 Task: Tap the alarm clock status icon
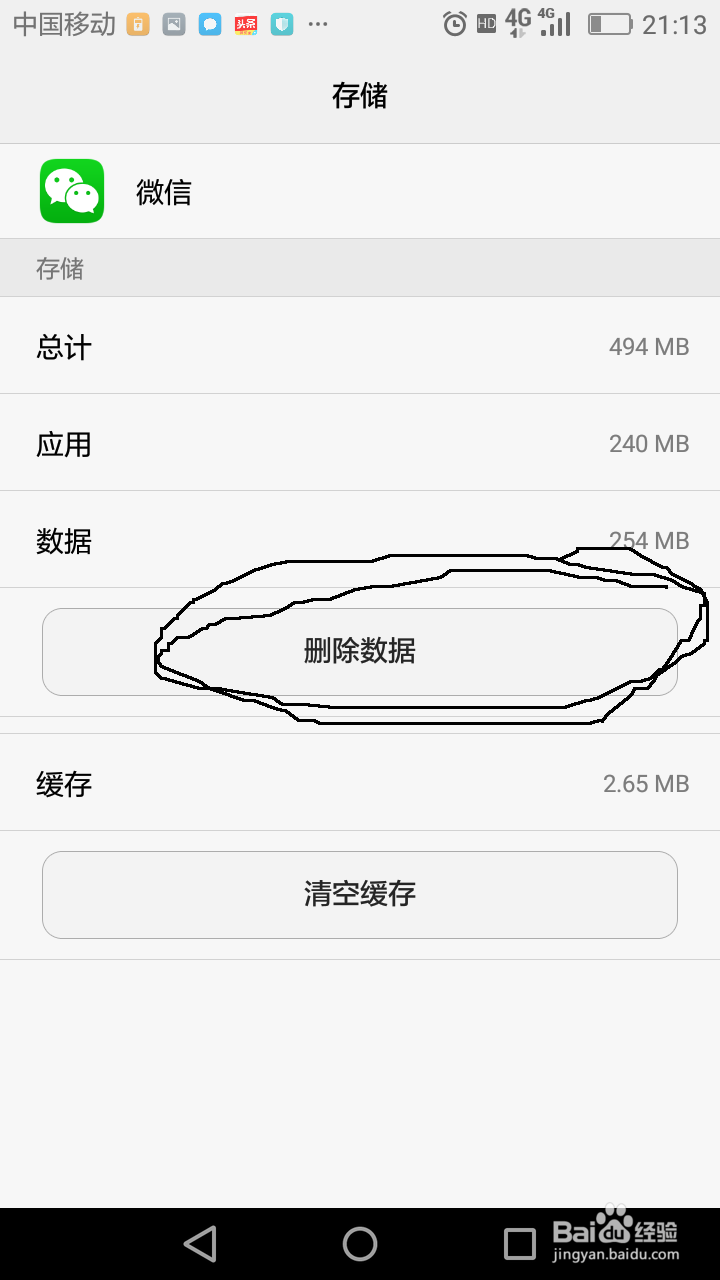click(x=455, y=23)
